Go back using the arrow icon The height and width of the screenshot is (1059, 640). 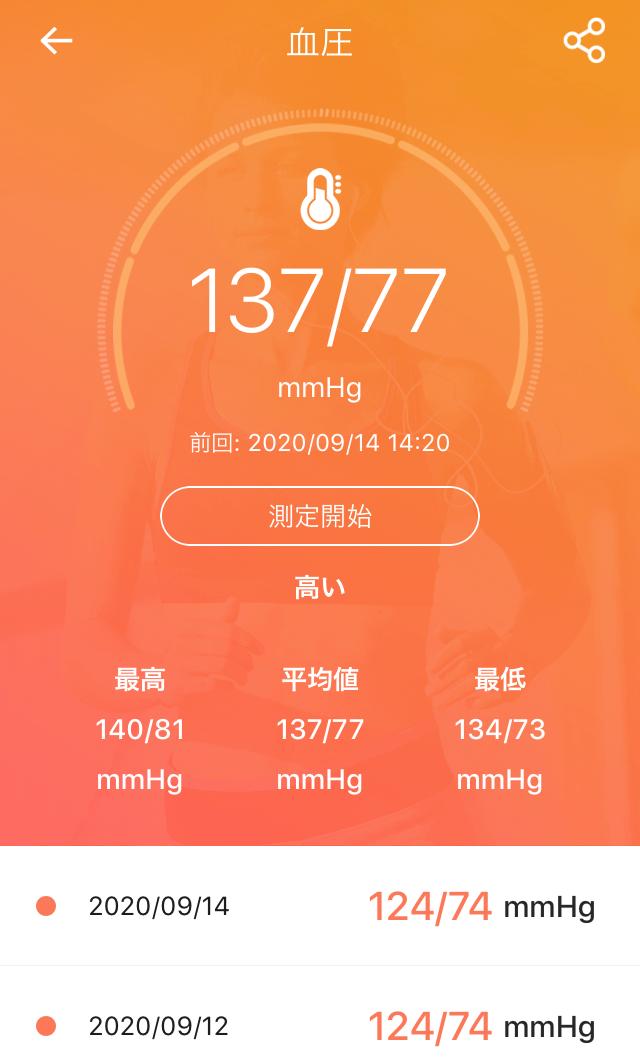(56, 41)
